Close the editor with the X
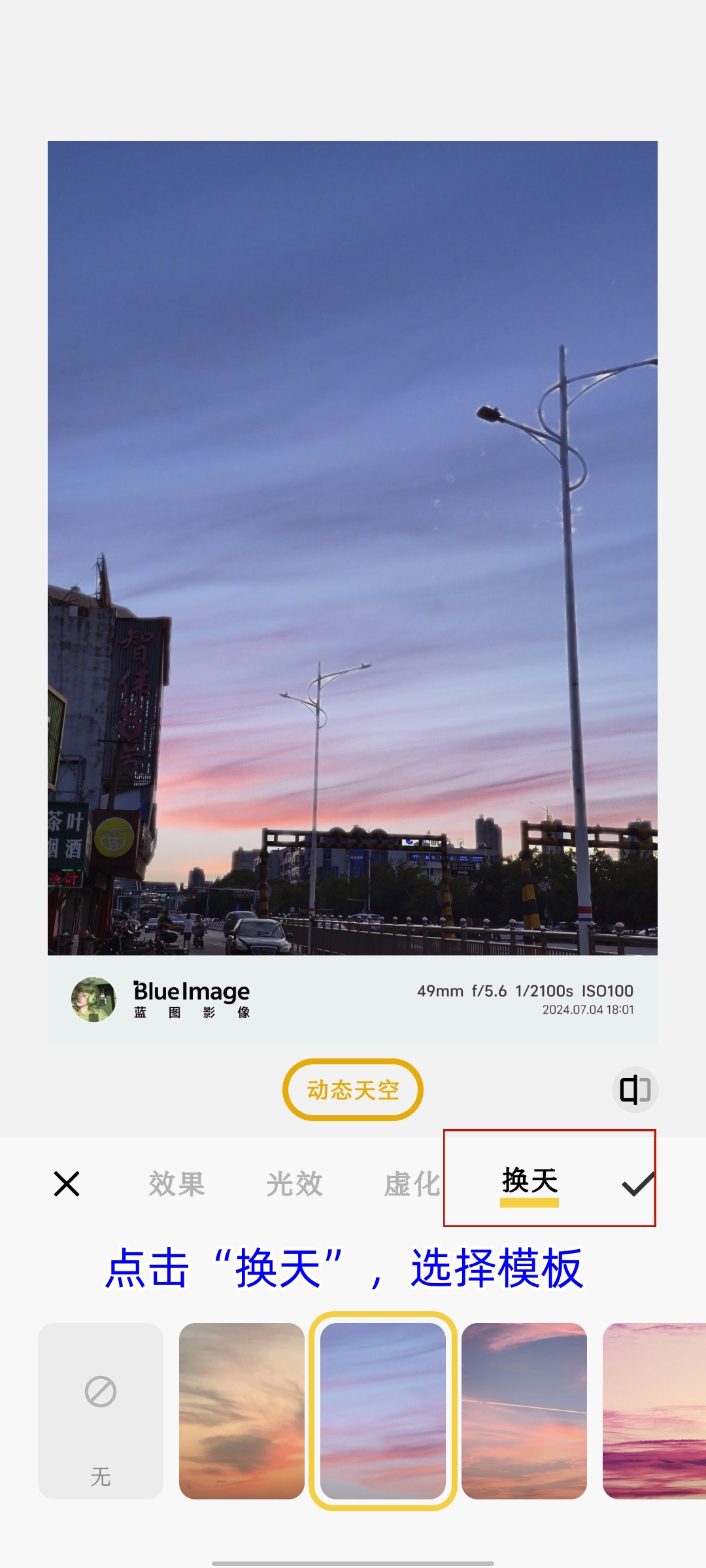Screen dimensions: 706x1568 [x=67, y=1184]
